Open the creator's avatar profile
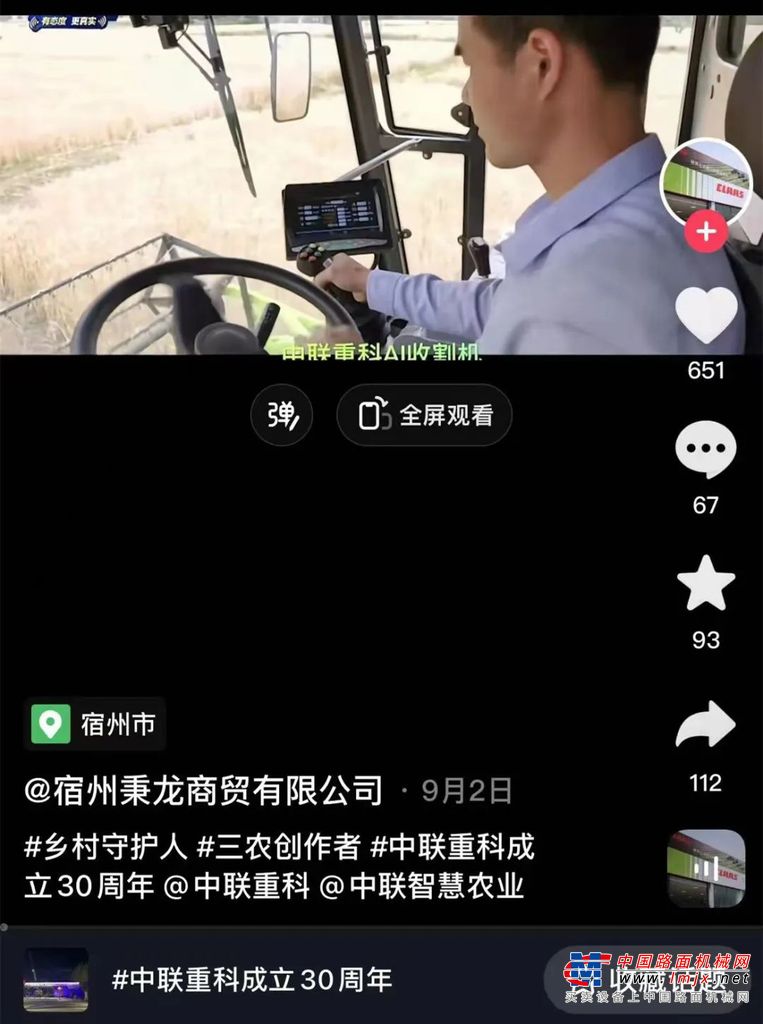763x1024 pixels. 706,183
